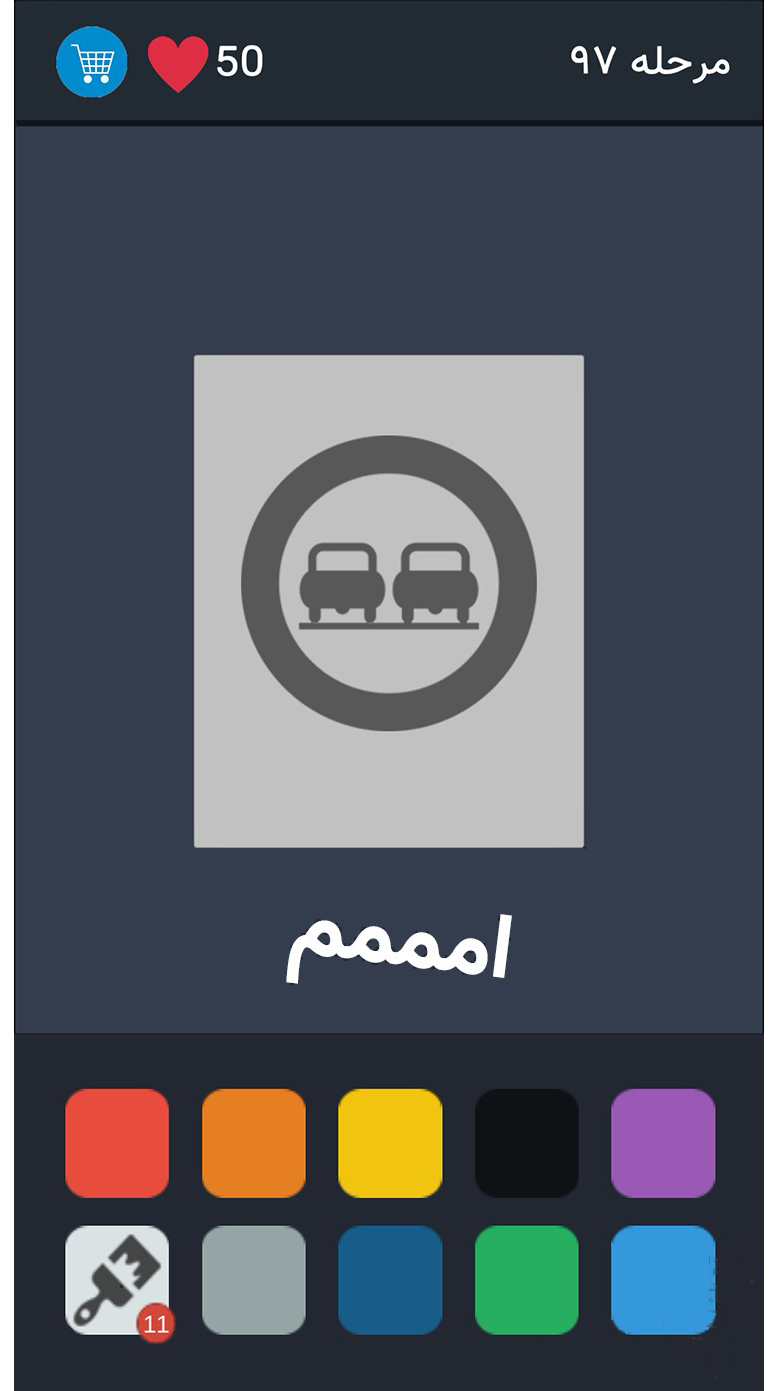
Task: Select the black color swatch
Action: [527, 1143]
